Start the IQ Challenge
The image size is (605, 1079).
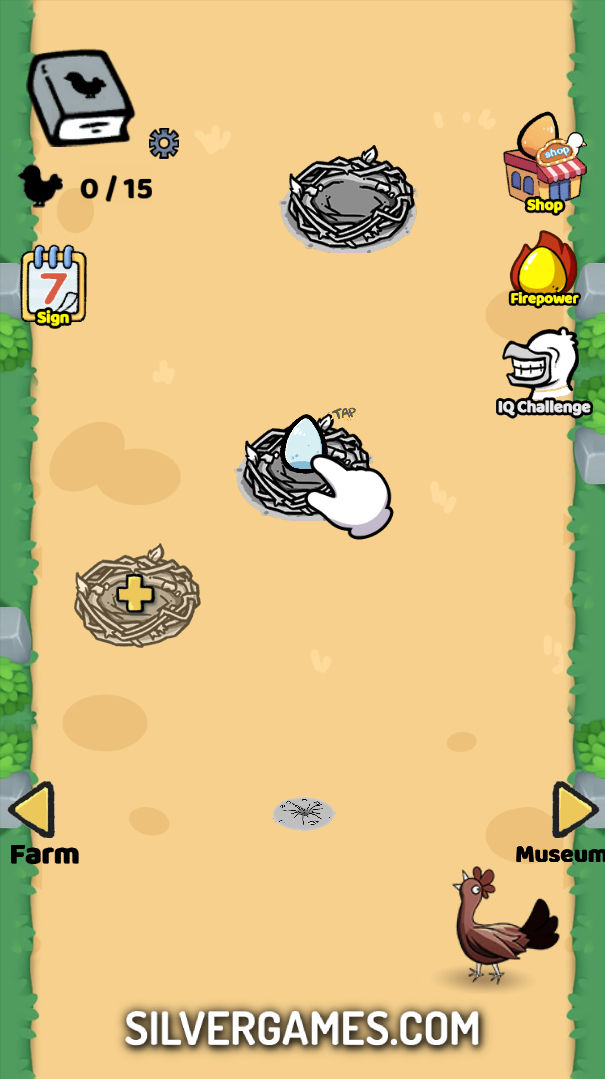pos(544,372)
